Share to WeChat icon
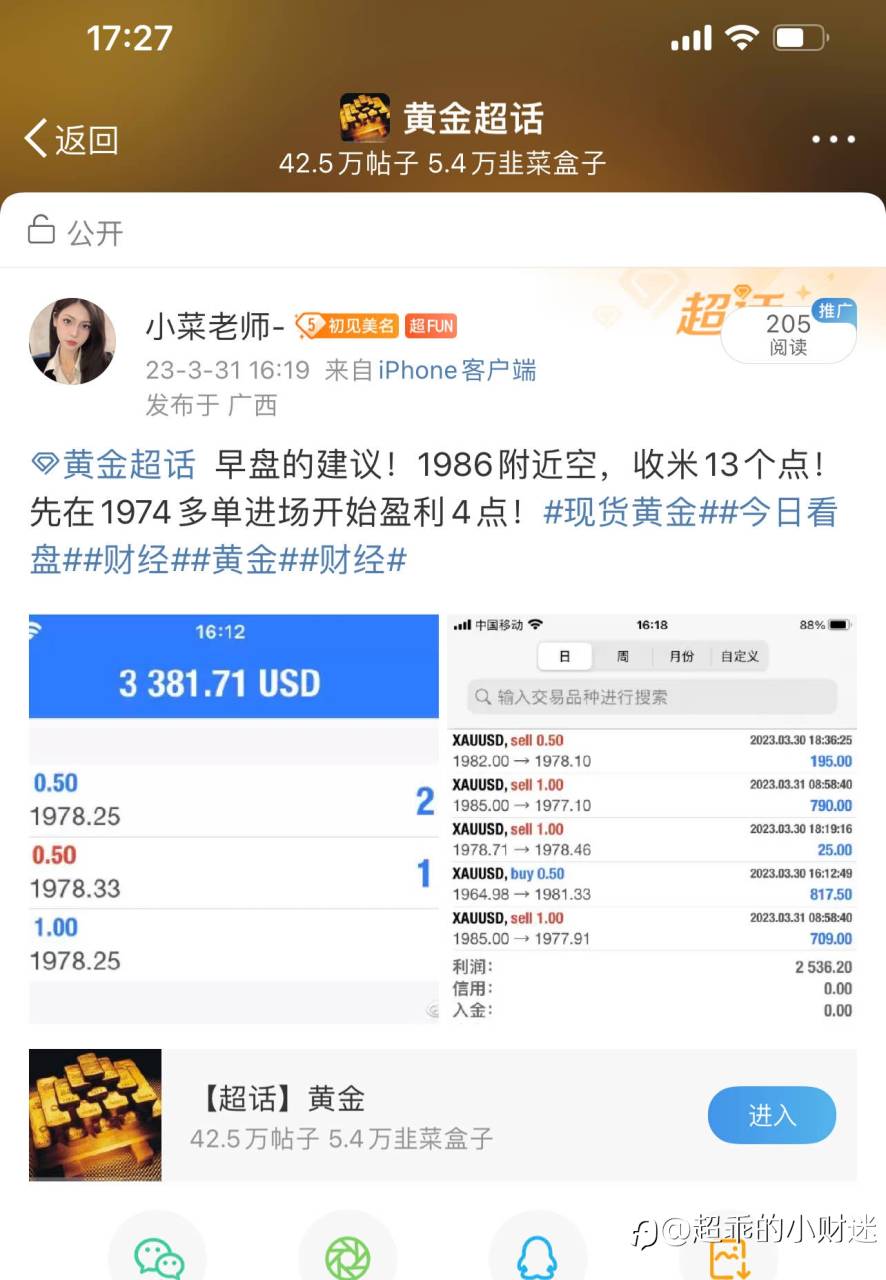Image resolution: width=886 pixels, height=1280 pixels. (159, 1256)
